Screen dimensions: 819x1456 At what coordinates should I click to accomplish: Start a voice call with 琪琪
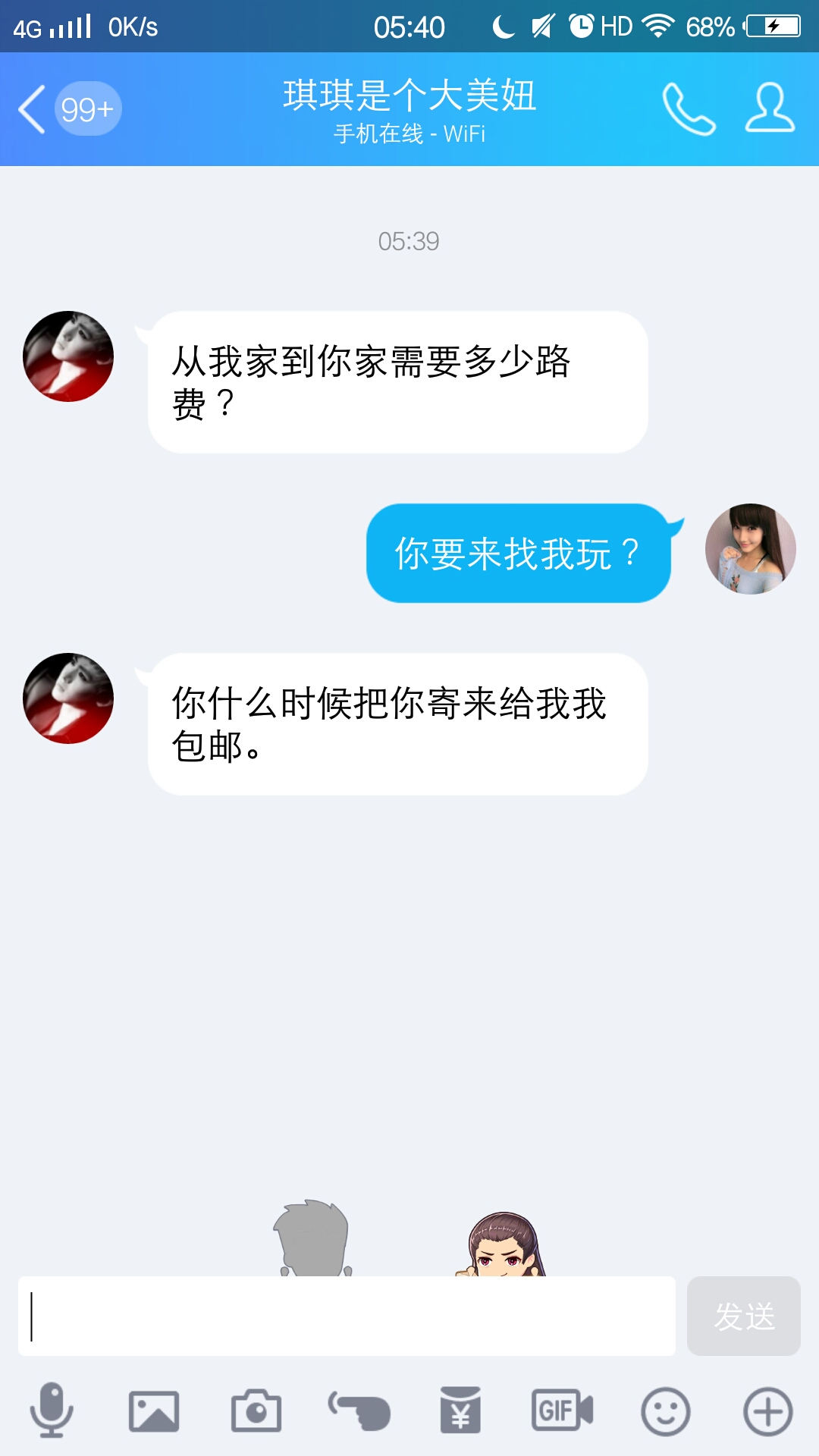tap(690, 110)
